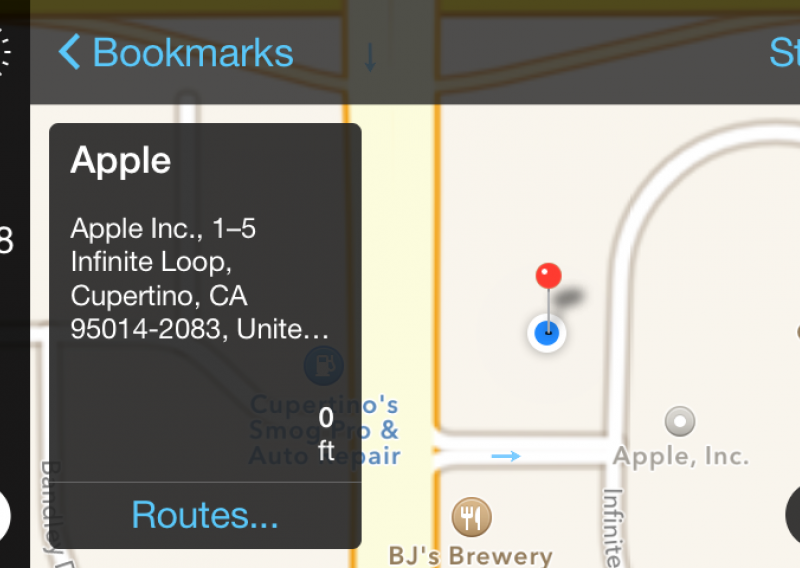
Task: Tap the Apple, Inc. map marker
Action: pyautogui.click(x=680, y=422)
